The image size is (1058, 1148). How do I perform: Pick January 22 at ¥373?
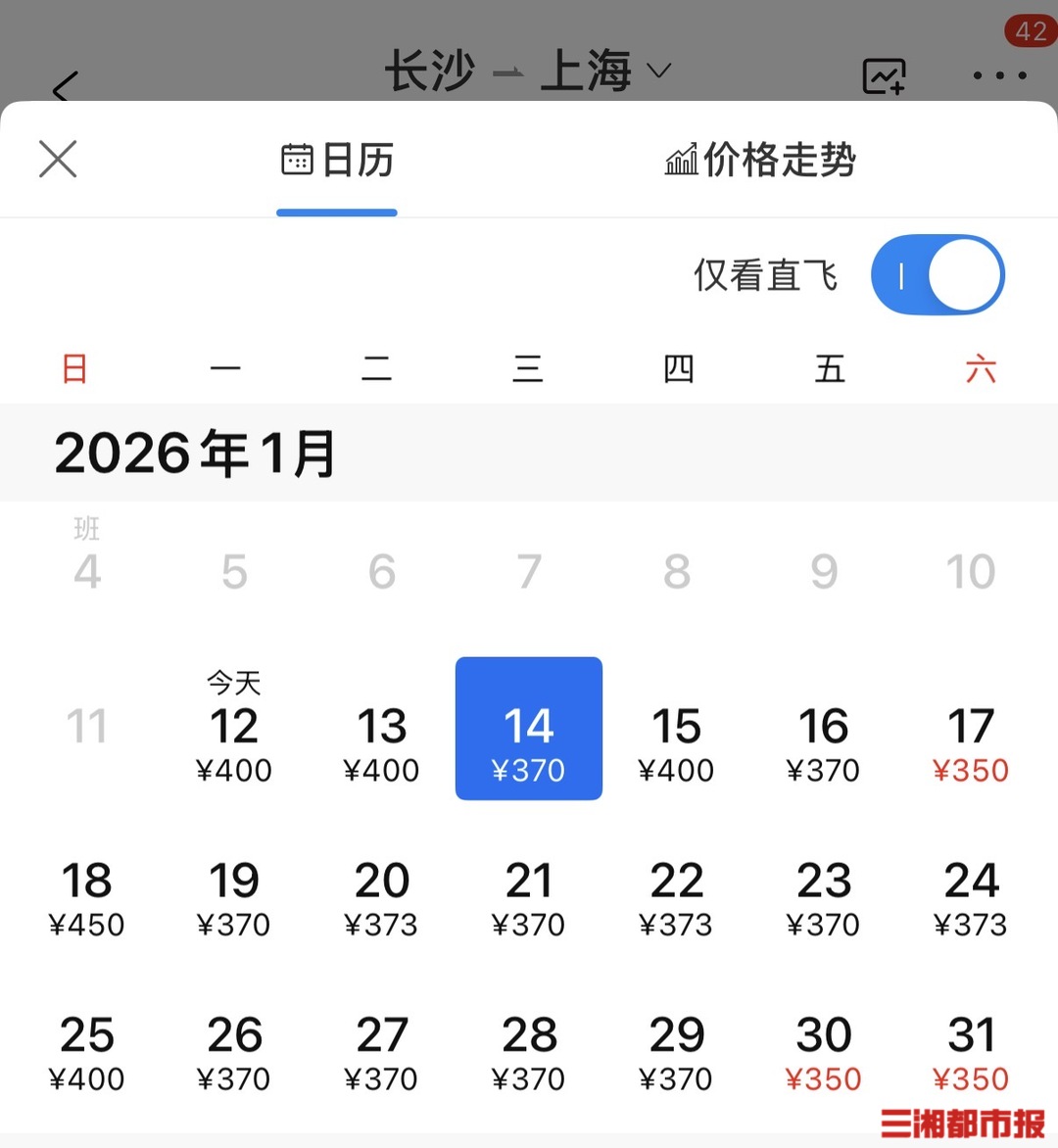click(x=676, y=896)
